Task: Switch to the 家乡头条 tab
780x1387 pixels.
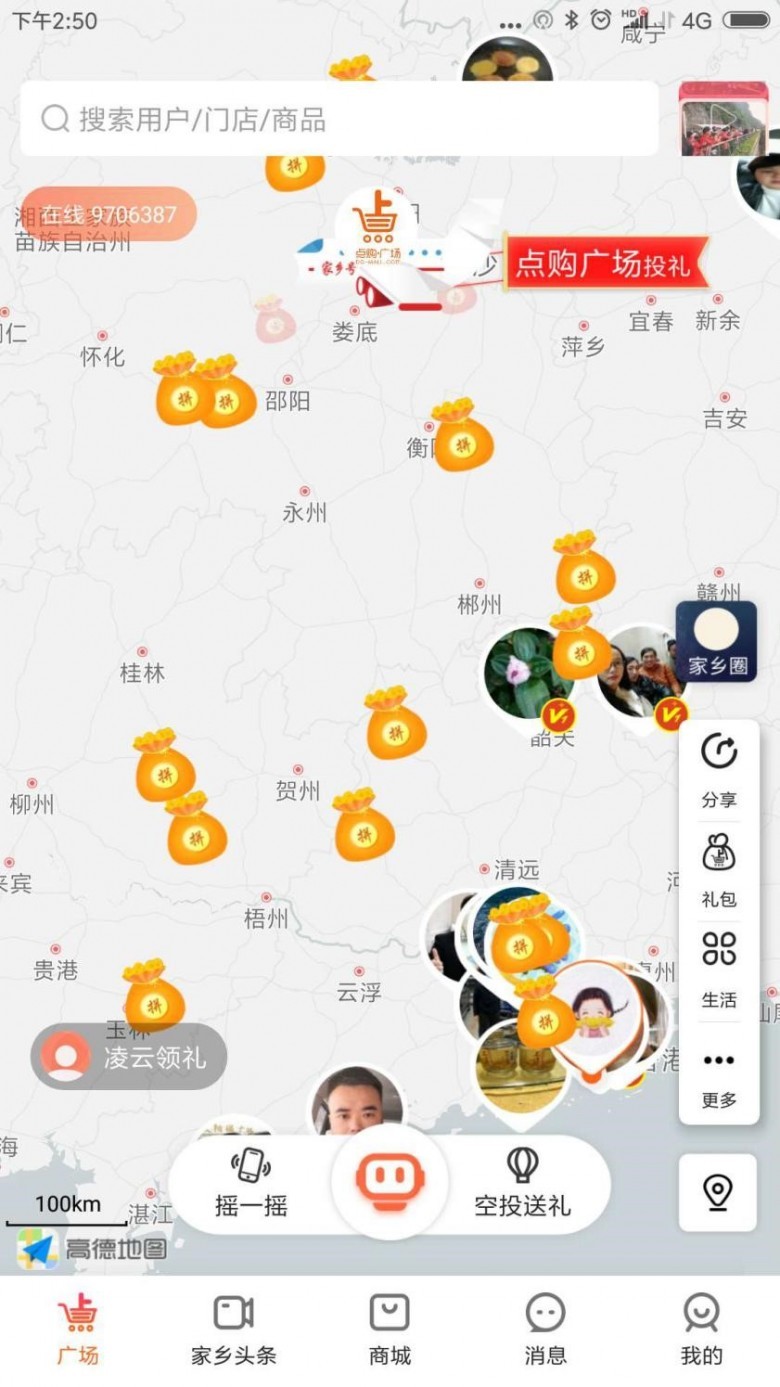Action: point(233,1329)
